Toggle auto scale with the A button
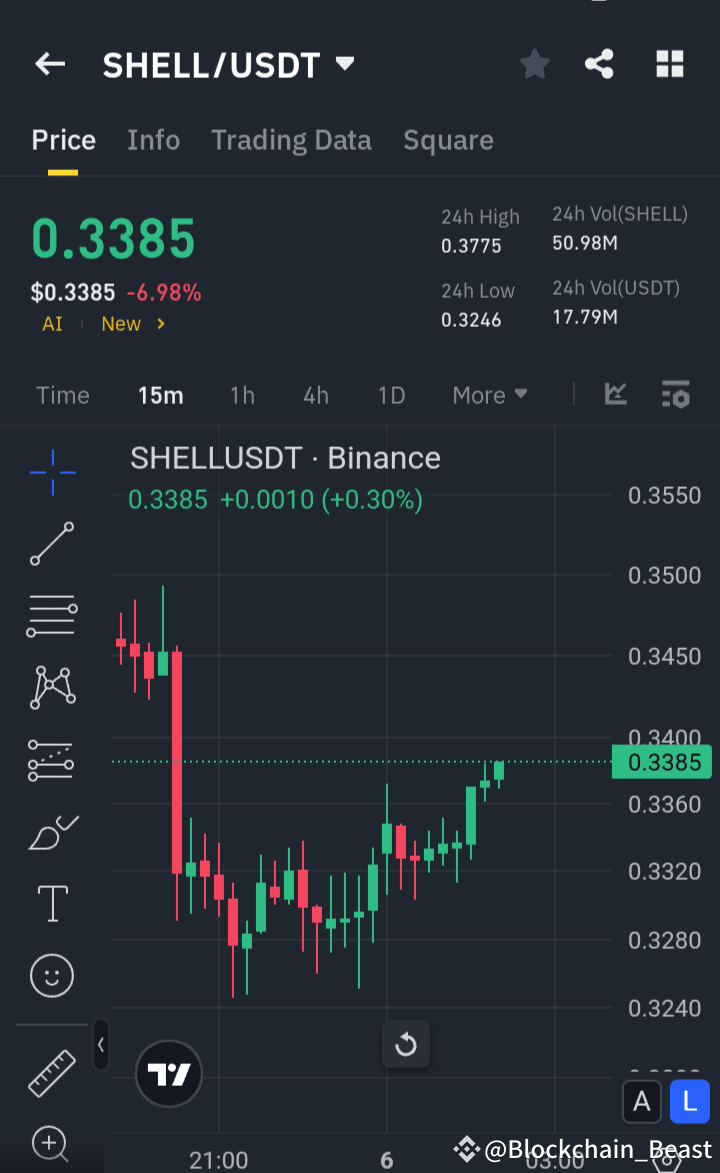This screenshot has width=720, height=1173. click(642, 1101)
